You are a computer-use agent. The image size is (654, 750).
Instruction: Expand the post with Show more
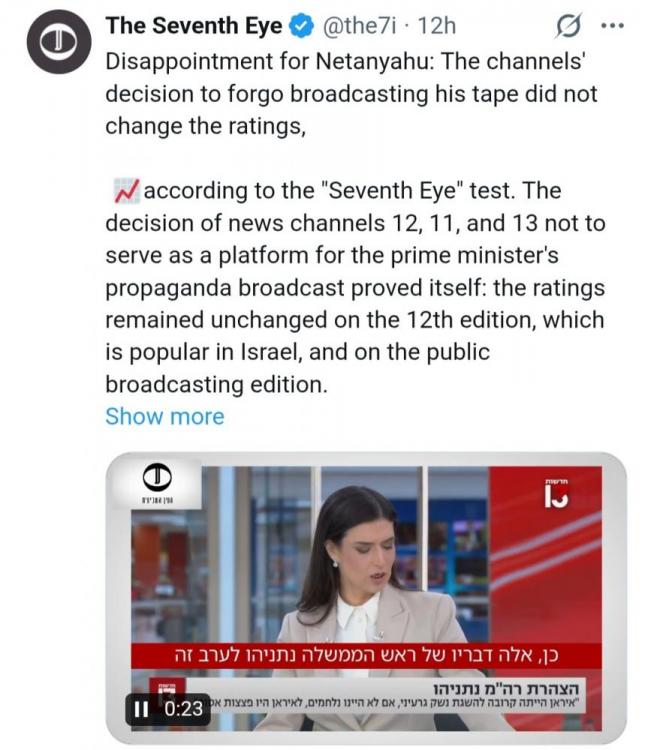165,416
